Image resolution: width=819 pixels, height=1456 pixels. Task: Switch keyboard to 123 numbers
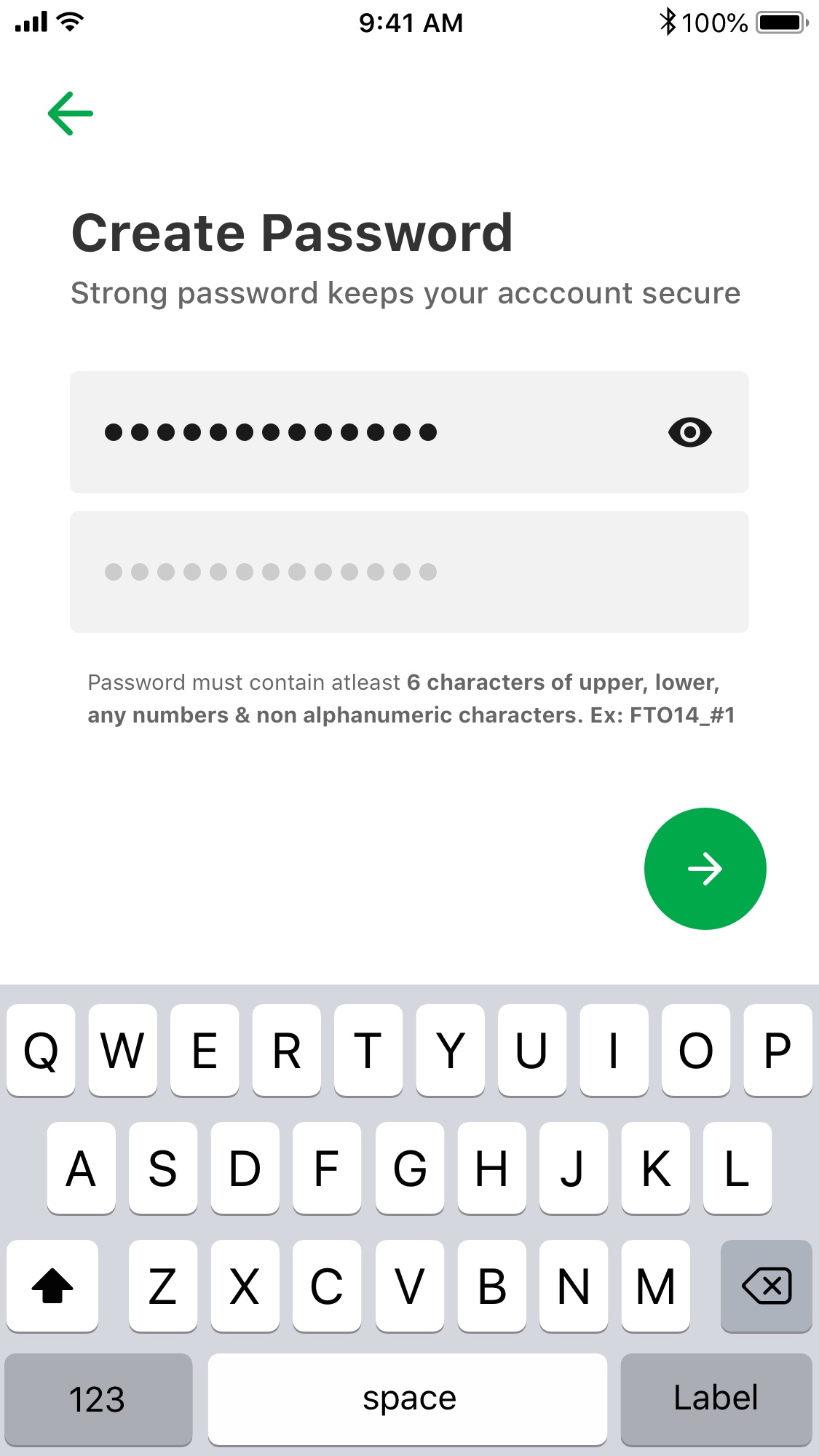(98, 1399)
